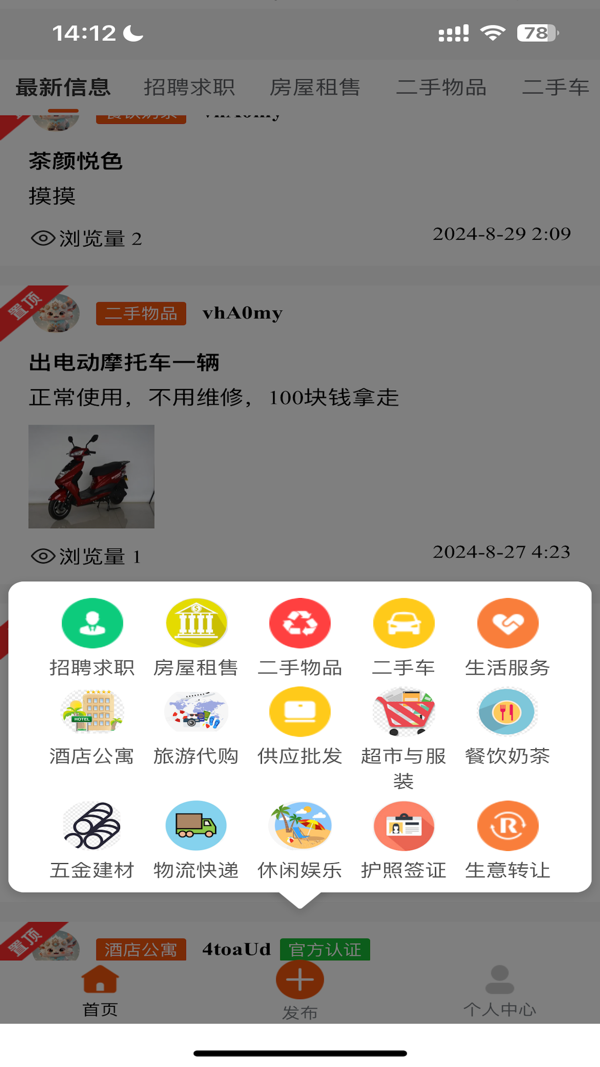Switch to the 房屋租售 top tab
The width and height of the screenshot is (600, 1067).
pyautogui.click(x=315, y=87)
